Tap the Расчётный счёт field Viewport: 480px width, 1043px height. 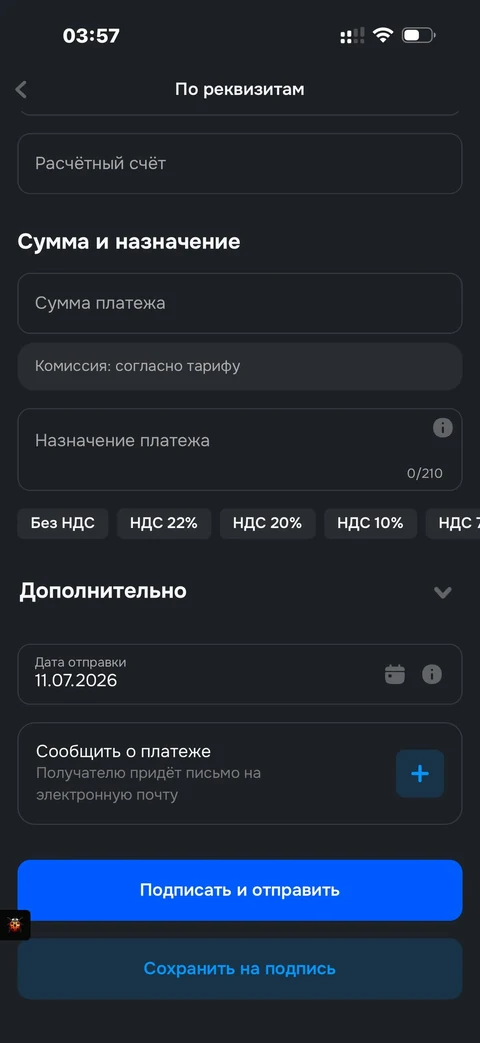(239, 164)
